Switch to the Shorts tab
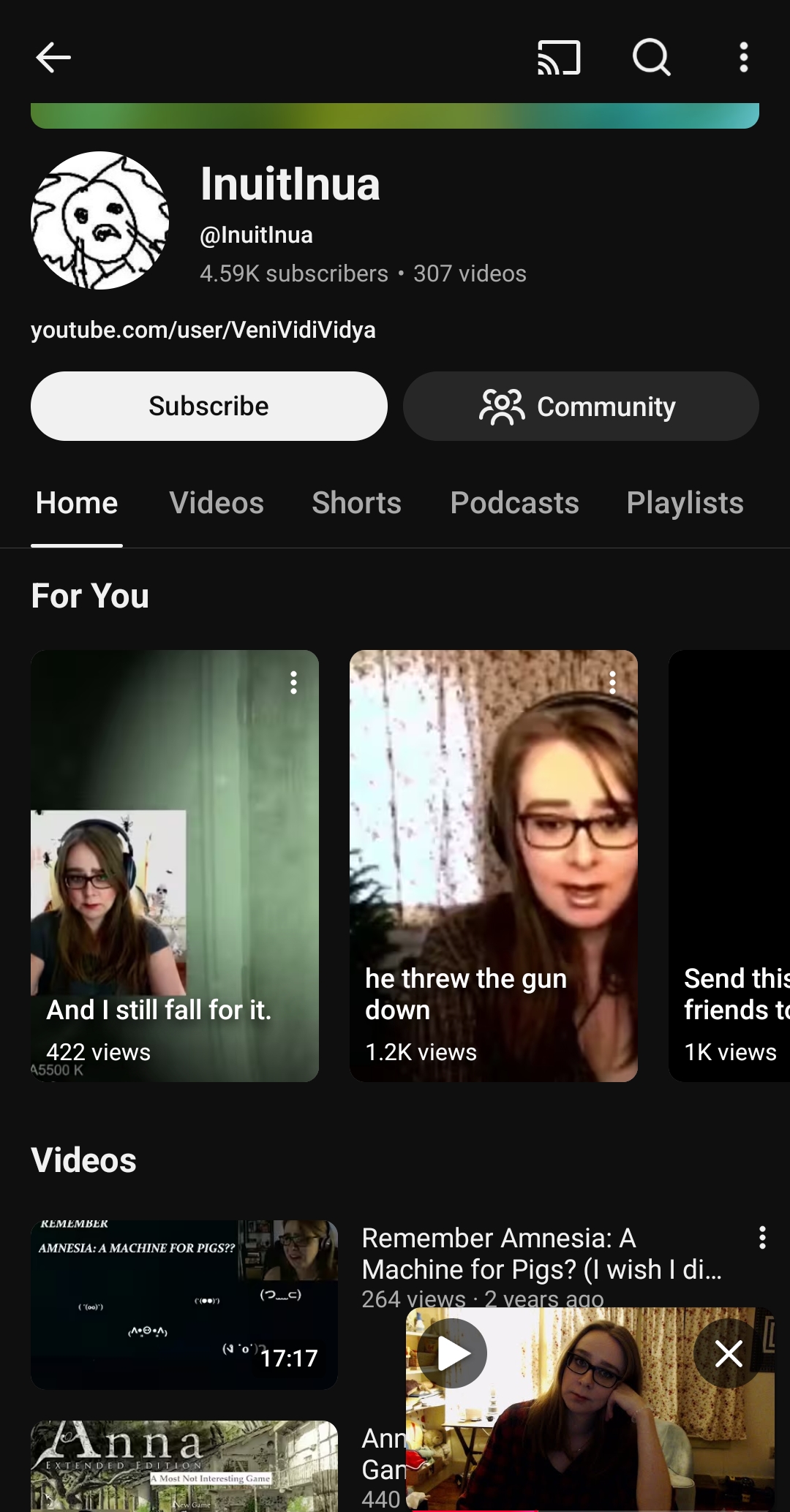This screenshot has height=1512, width=790. coord(356,503)
